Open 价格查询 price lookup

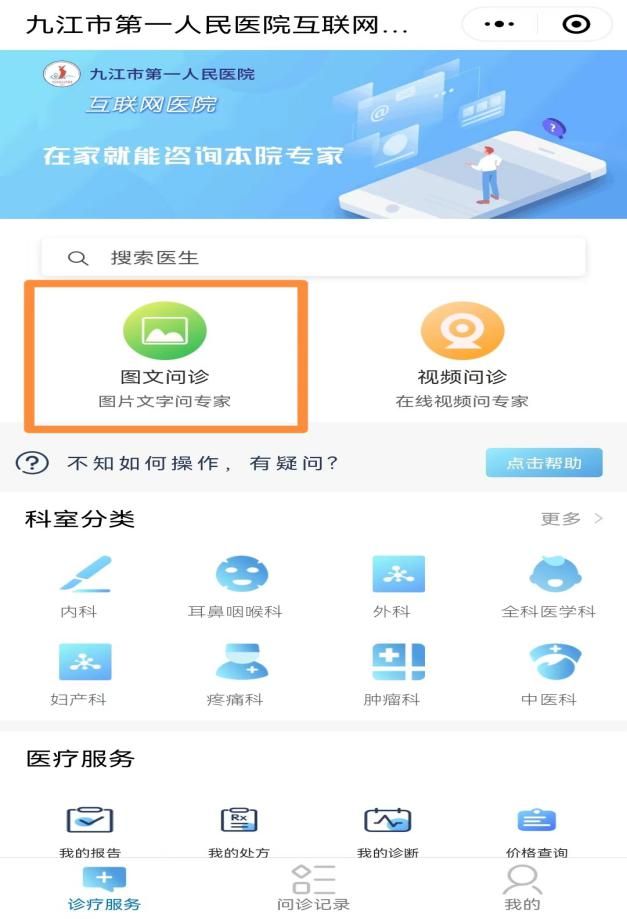[536, 830]
